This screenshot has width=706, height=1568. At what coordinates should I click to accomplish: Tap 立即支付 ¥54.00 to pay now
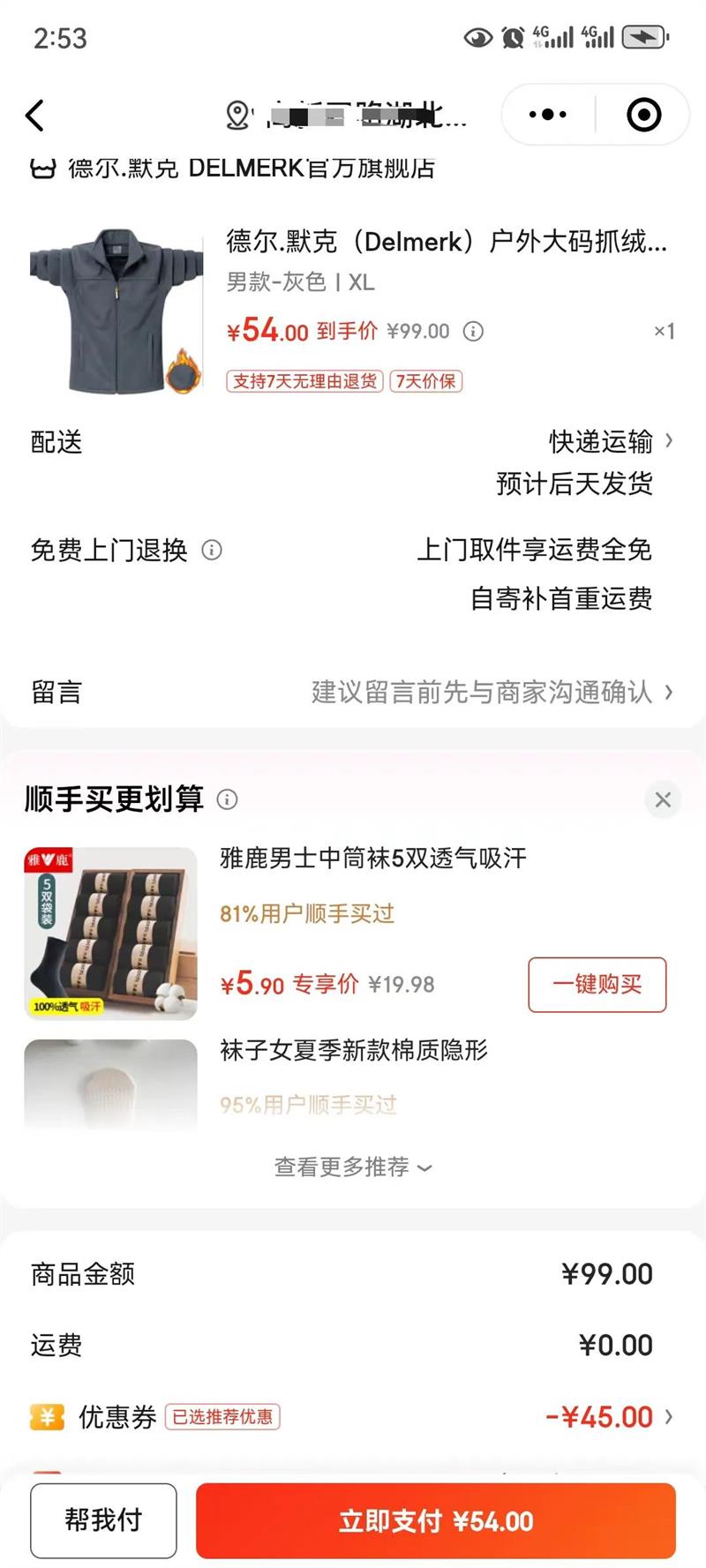(436, 1520)
